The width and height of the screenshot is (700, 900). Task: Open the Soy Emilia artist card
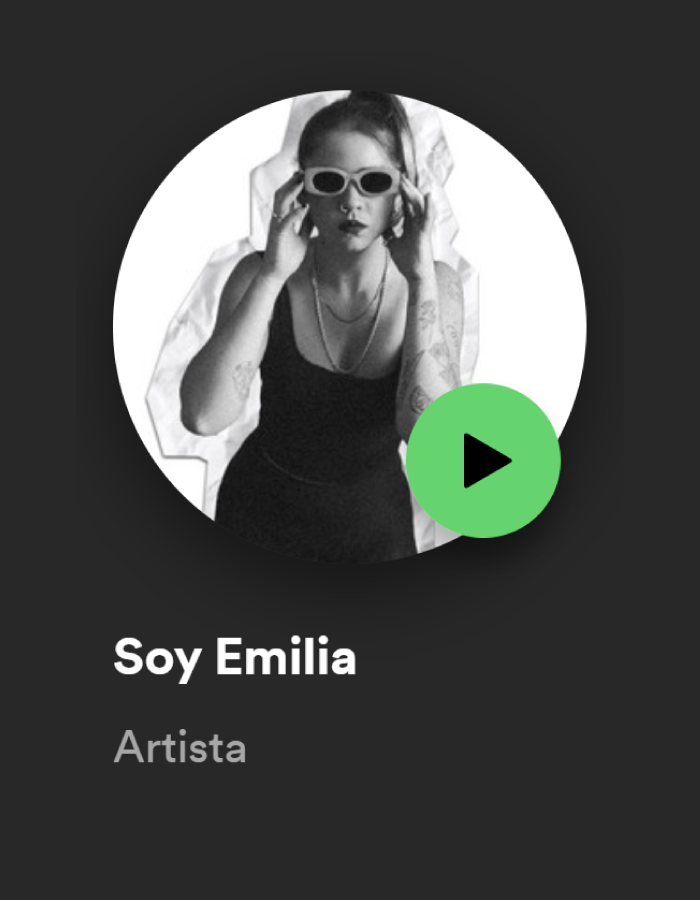click(x=235, y=658)
